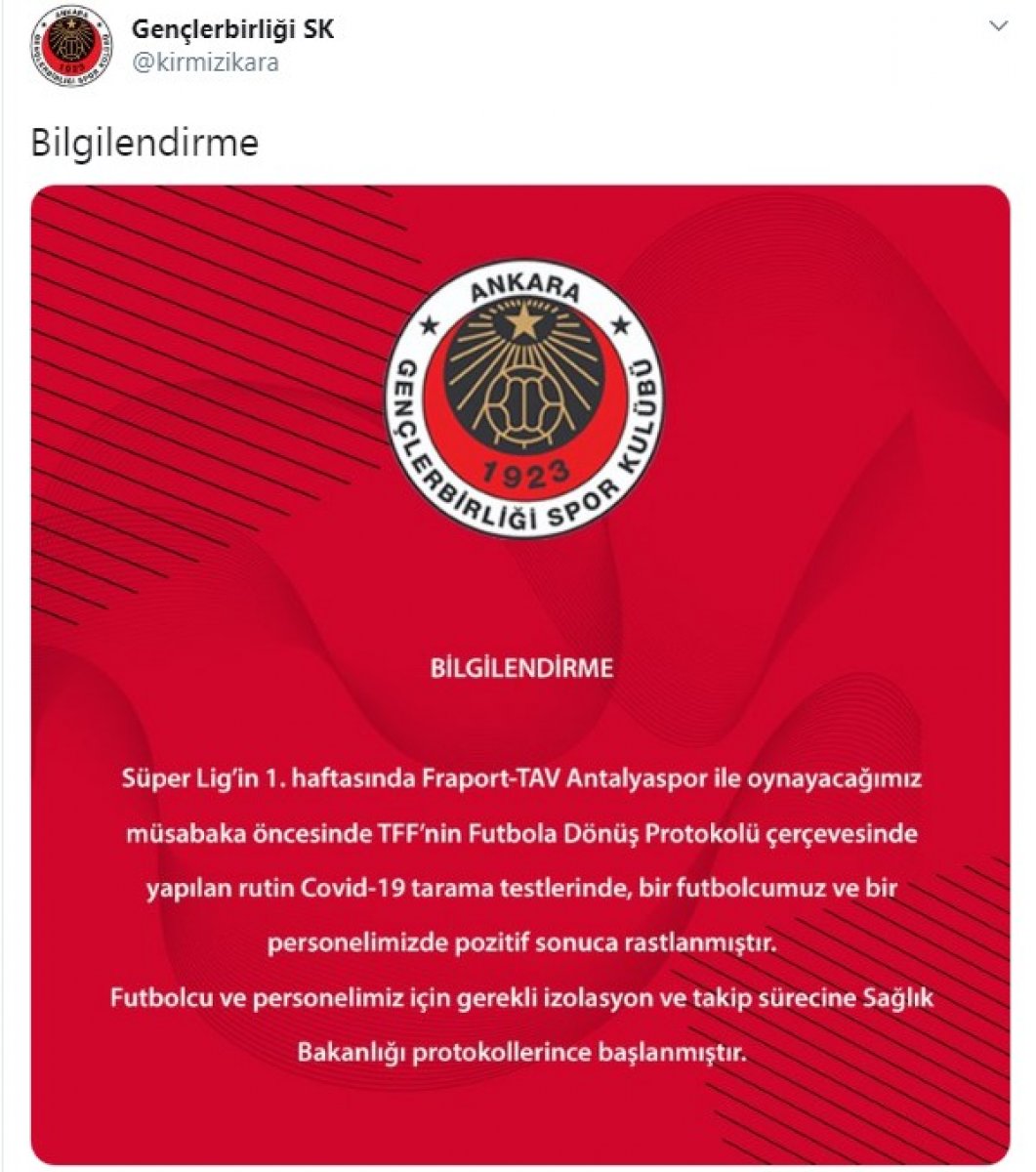Open the red Bilgilendirme image attachment

pyautogui.click(x=520, y=674)
